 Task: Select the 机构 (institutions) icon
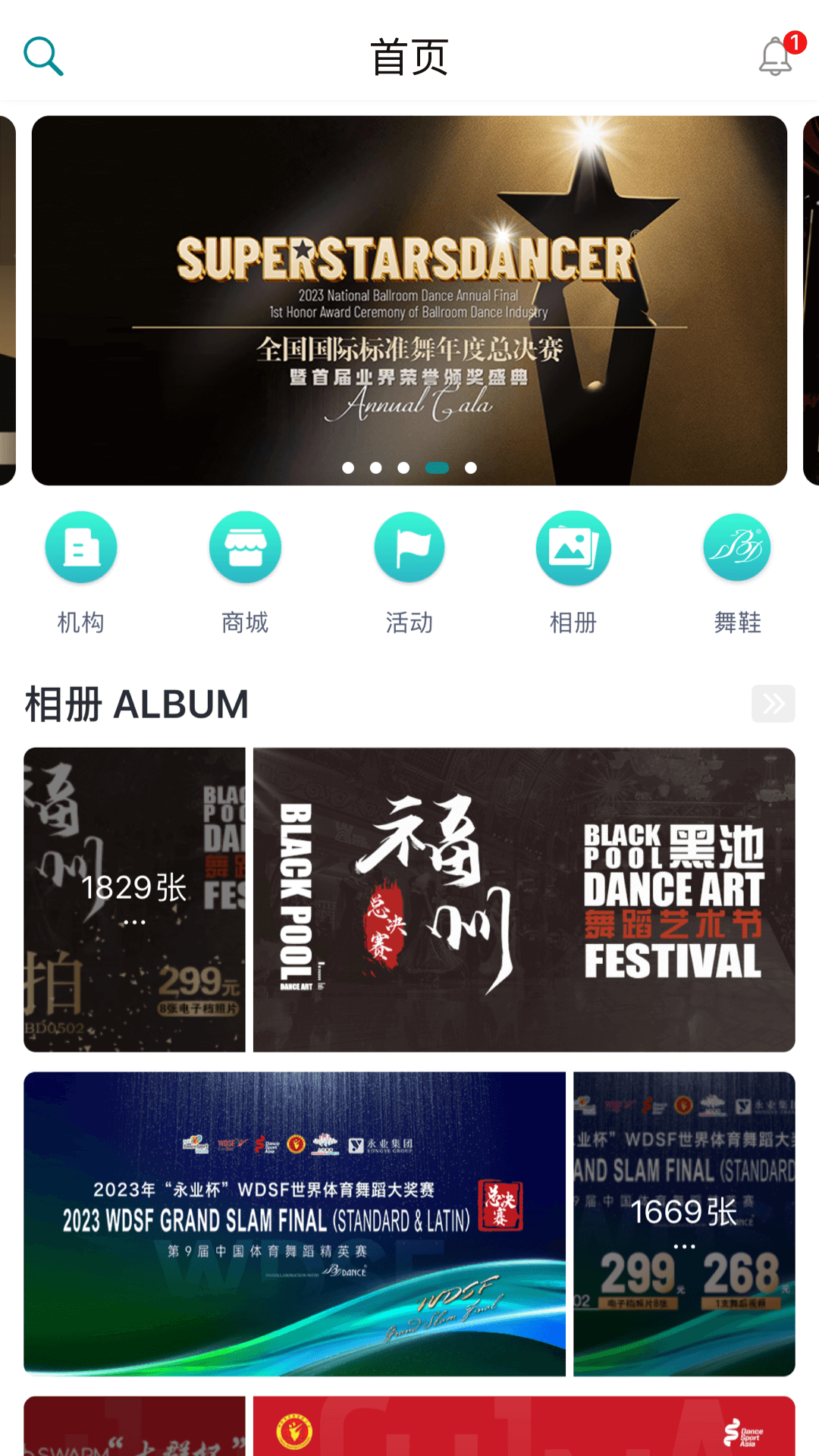pos(80,547)
